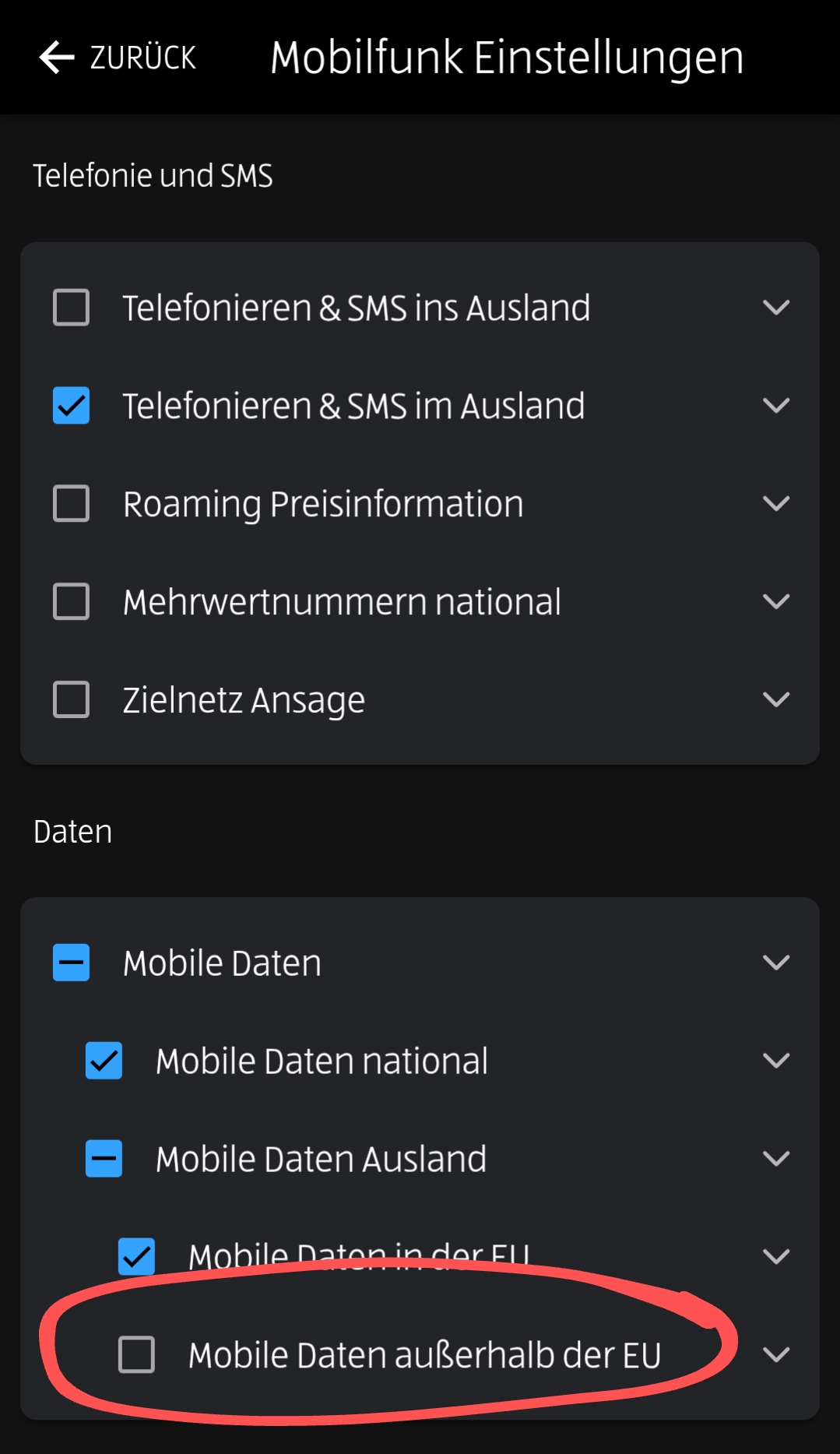Screen dimensions: 840x1454
Task: Expand the Mehrwertnummern national chevron
Action: [776, 602]
